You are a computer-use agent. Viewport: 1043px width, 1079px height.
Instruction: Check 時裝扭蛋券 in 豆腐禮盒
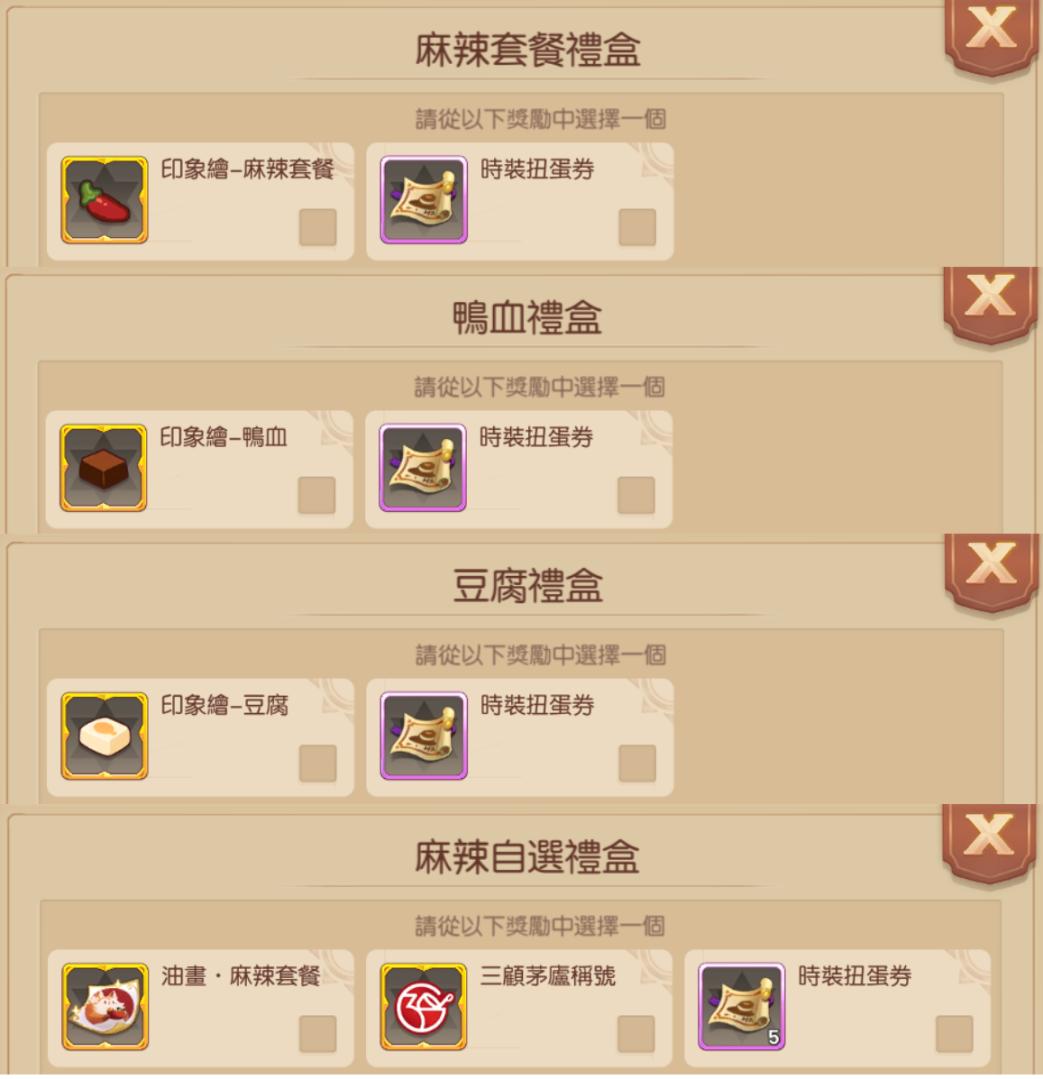pos(637,763)
